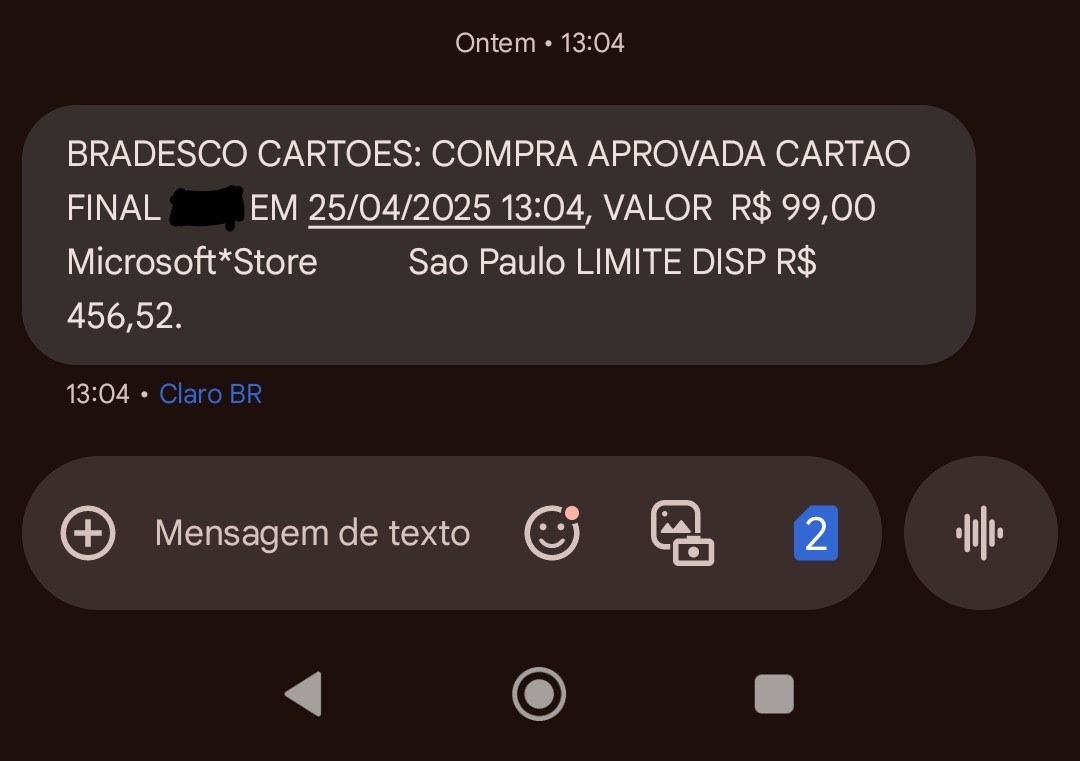This screenshot has height=761, width=1080.
Task: Open recent apps with the square button
Action: pos(774,694)
